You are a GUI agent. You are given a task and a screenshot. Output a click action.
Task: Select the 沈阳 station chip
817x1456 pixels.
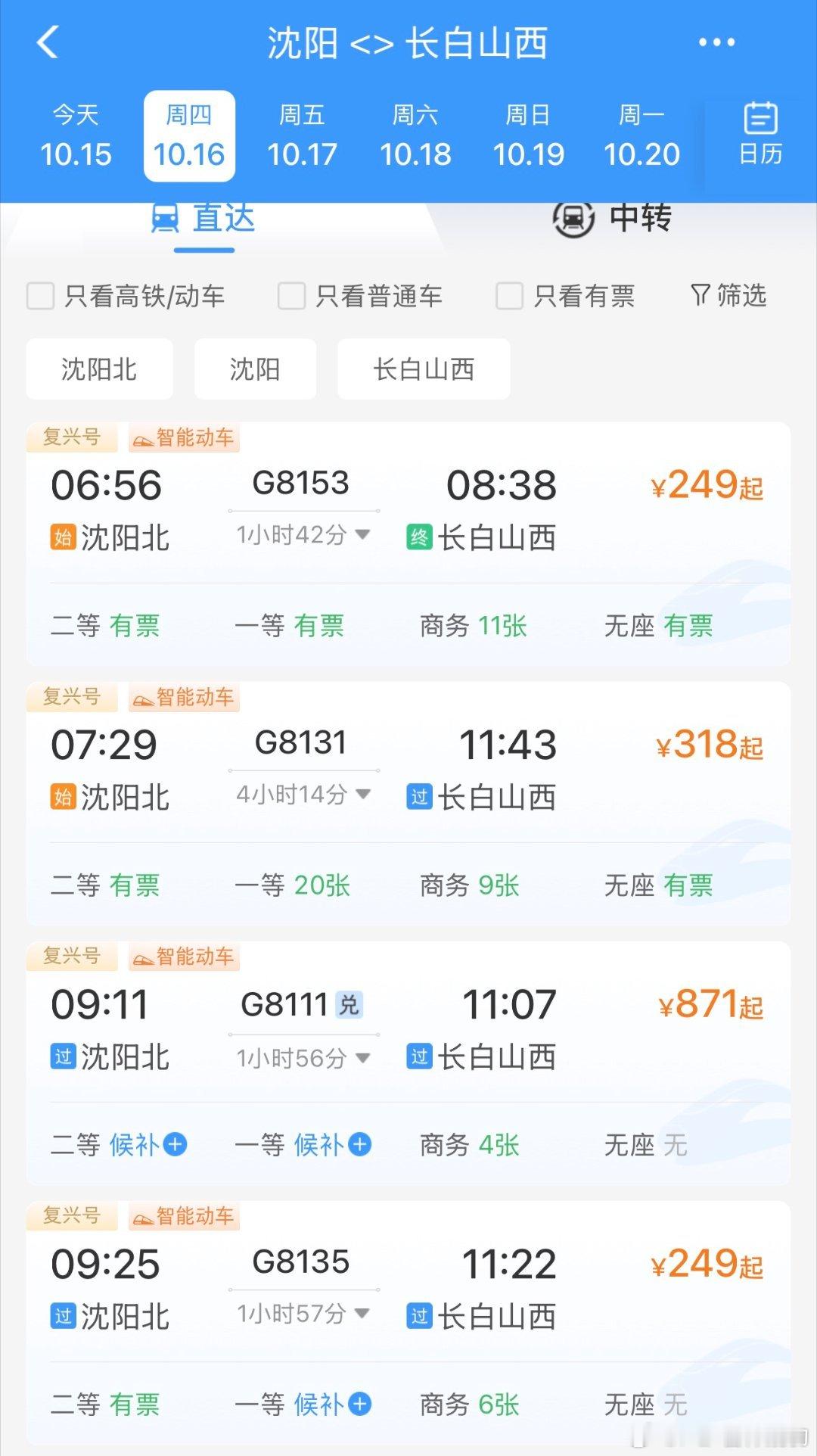(x=255, y=369)
